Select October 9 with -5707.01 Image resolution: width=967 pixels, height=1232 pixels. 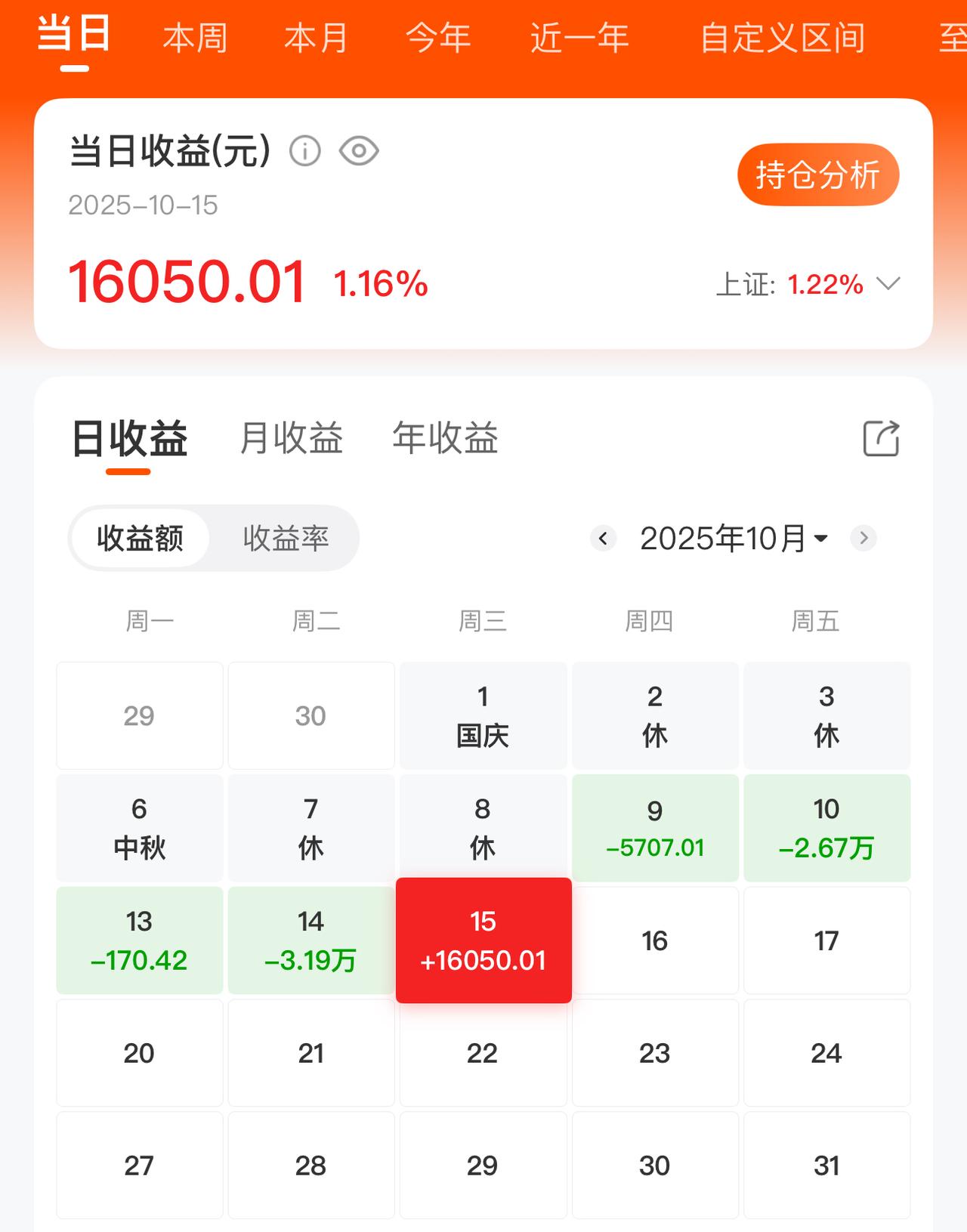pyautogui.click(x=655, y=828)
